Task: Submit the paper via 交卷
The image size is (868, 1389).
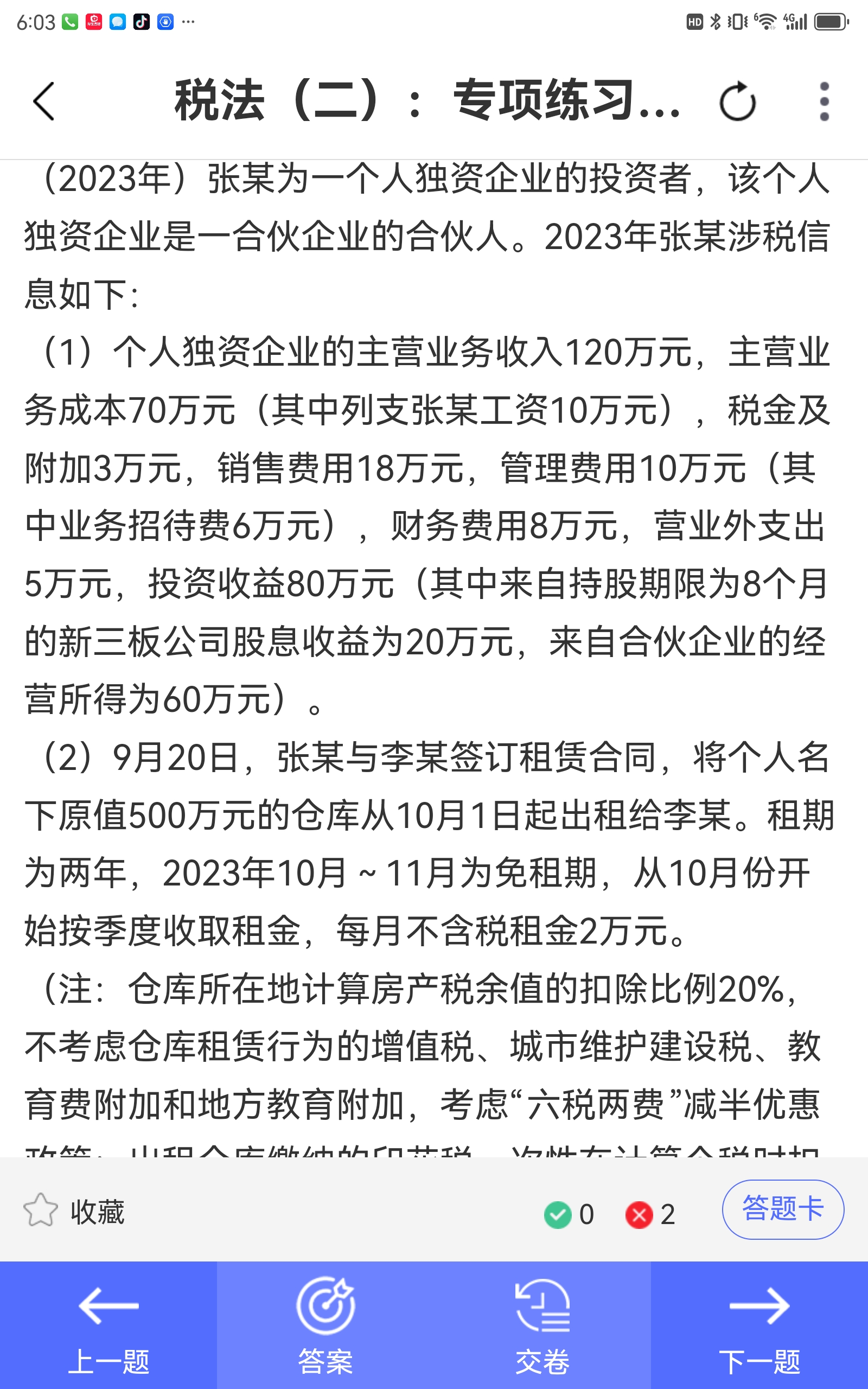Action: pyautogui.click(x=542, y=1326)
